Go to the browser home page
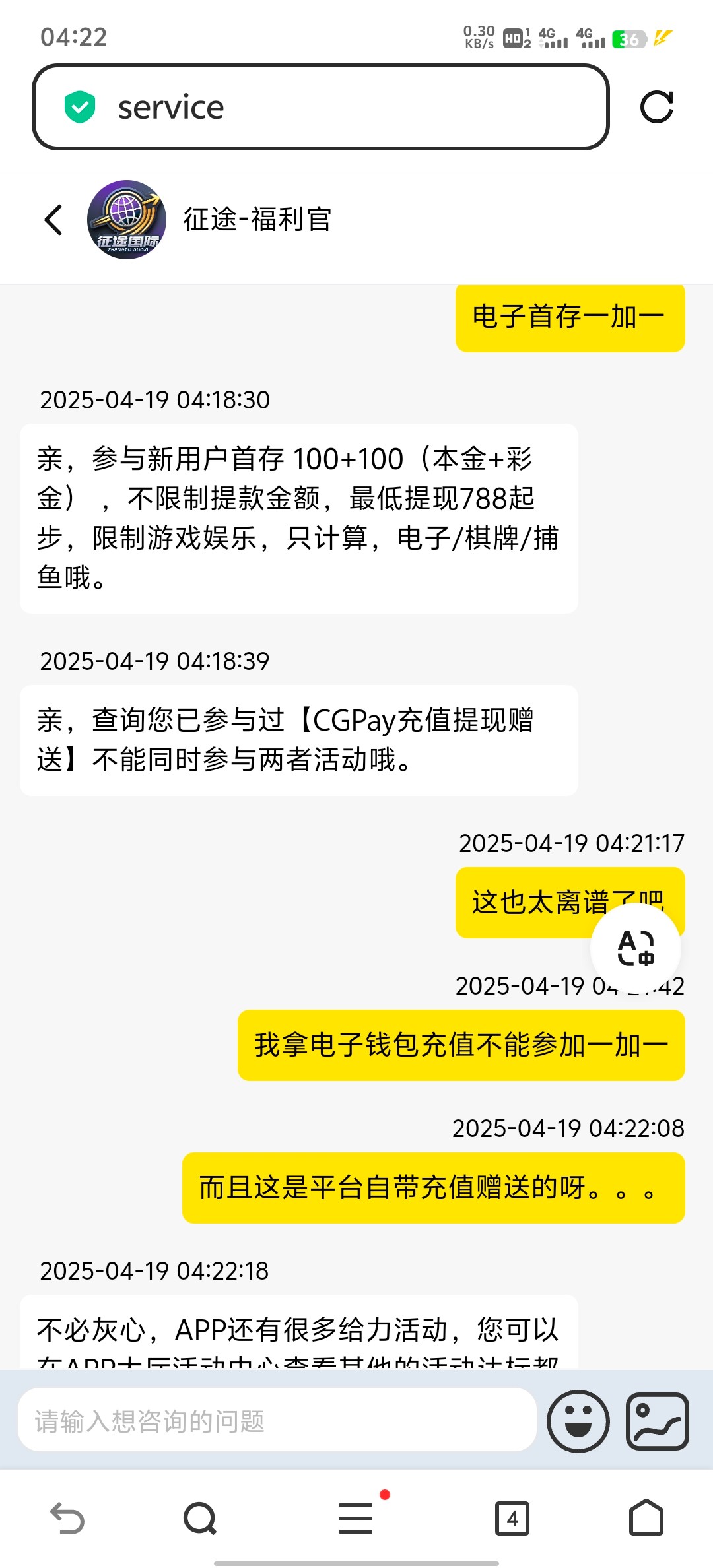The width and height of the screenshot is (713, 1568). point(646,1518)
